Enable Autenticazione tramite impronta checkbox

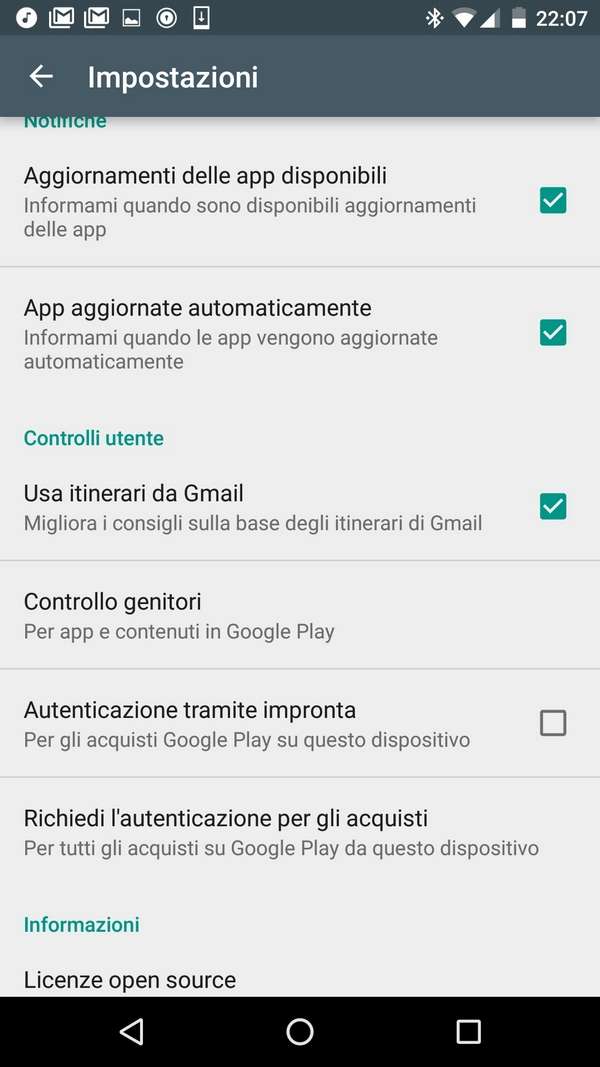coord(552,723)
